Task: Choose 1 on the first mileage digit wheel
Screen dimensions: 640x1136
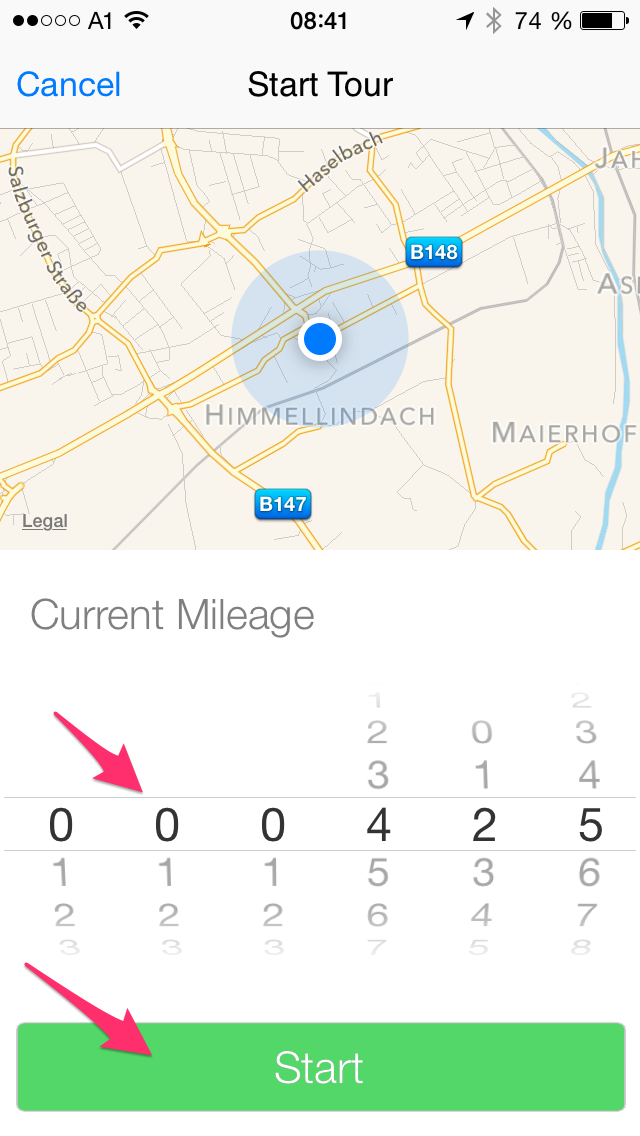Action: coord(61,873)
